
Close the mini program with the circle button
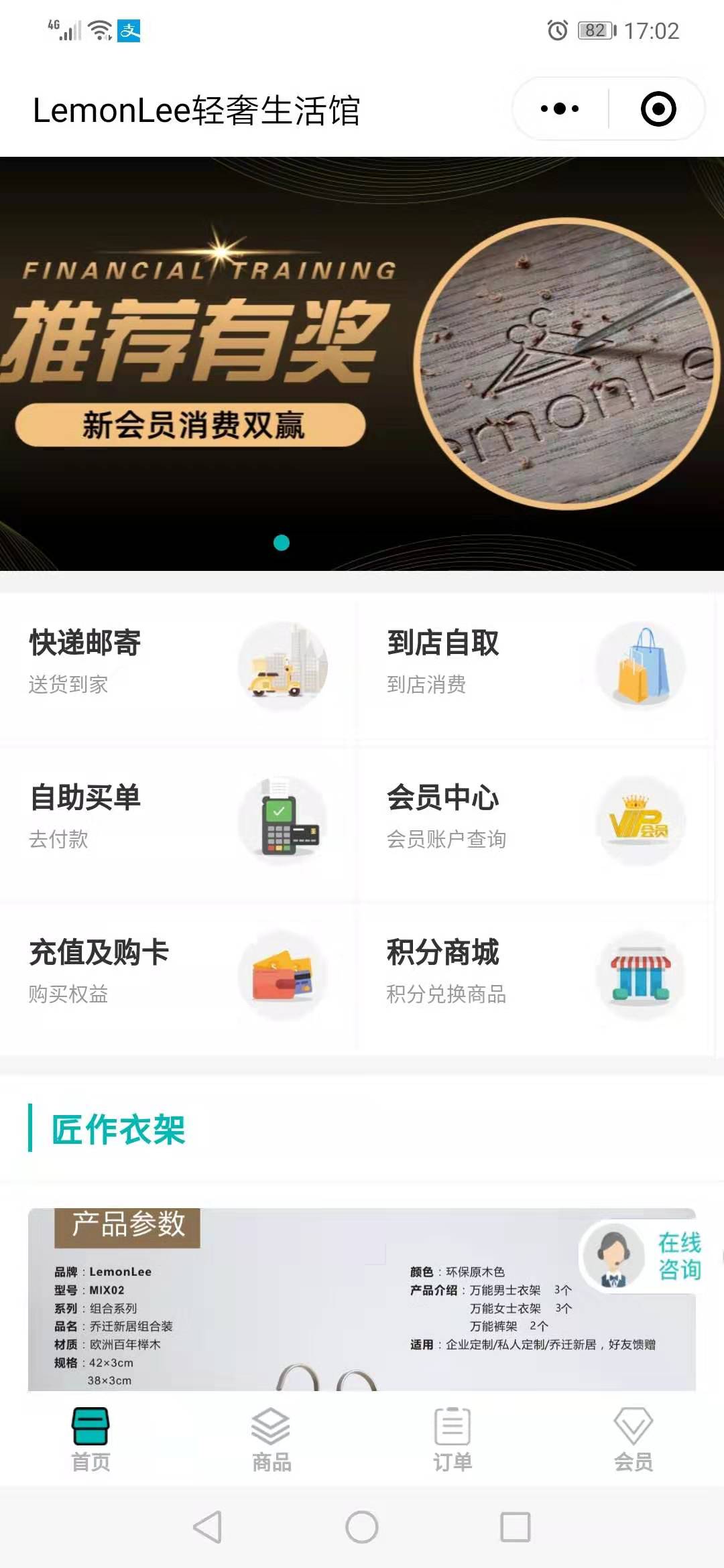click(x=658, y=109)
